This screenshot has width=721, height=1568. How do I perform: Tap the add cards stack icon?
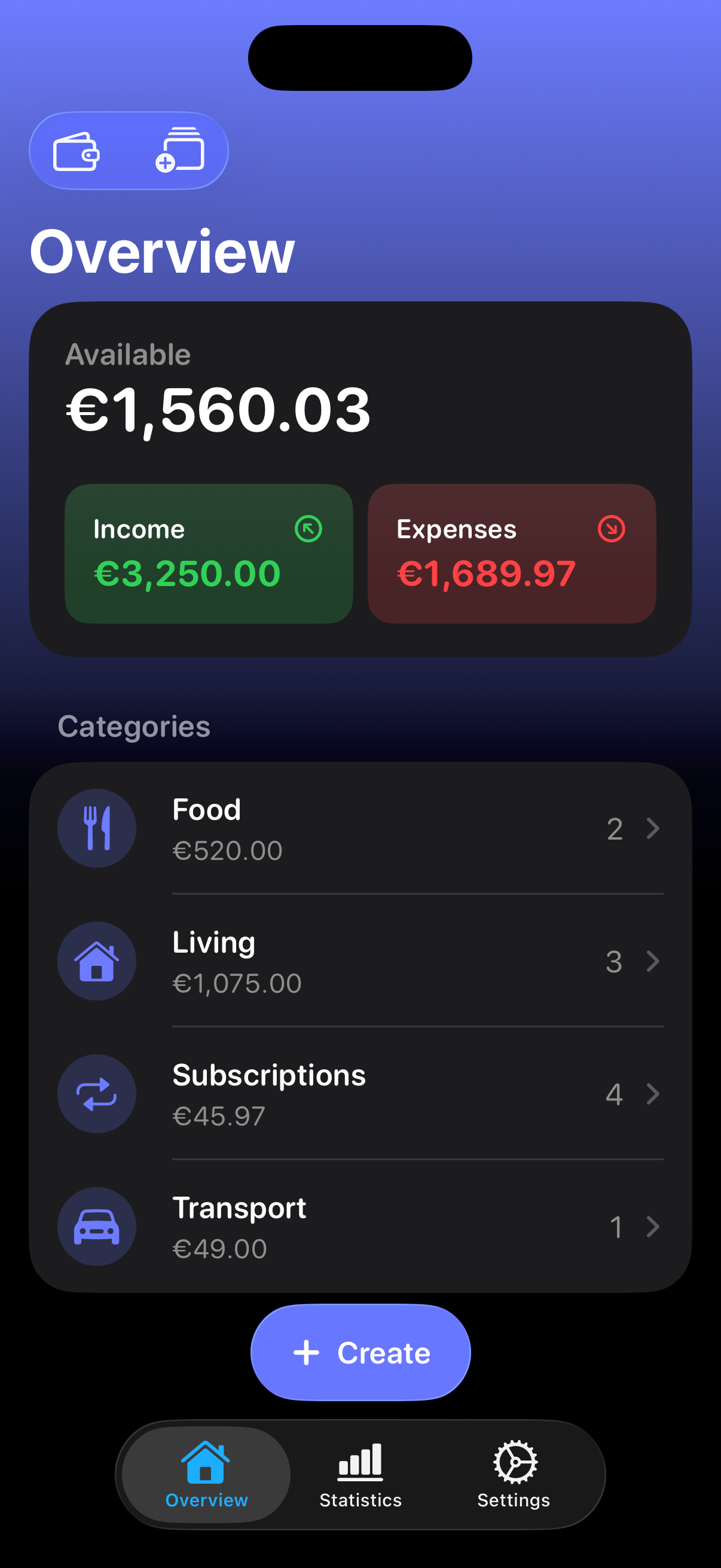coord(180,150)
